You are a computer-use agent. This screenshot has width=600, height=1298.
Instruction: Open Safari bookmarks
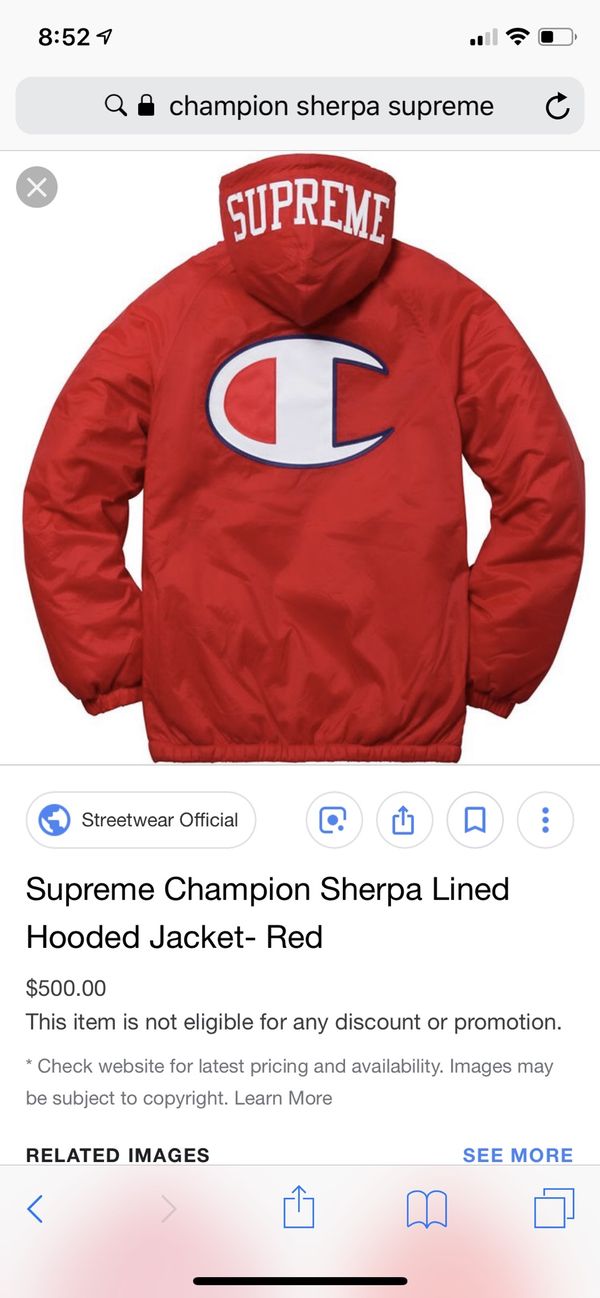(x=427, y=1210)
